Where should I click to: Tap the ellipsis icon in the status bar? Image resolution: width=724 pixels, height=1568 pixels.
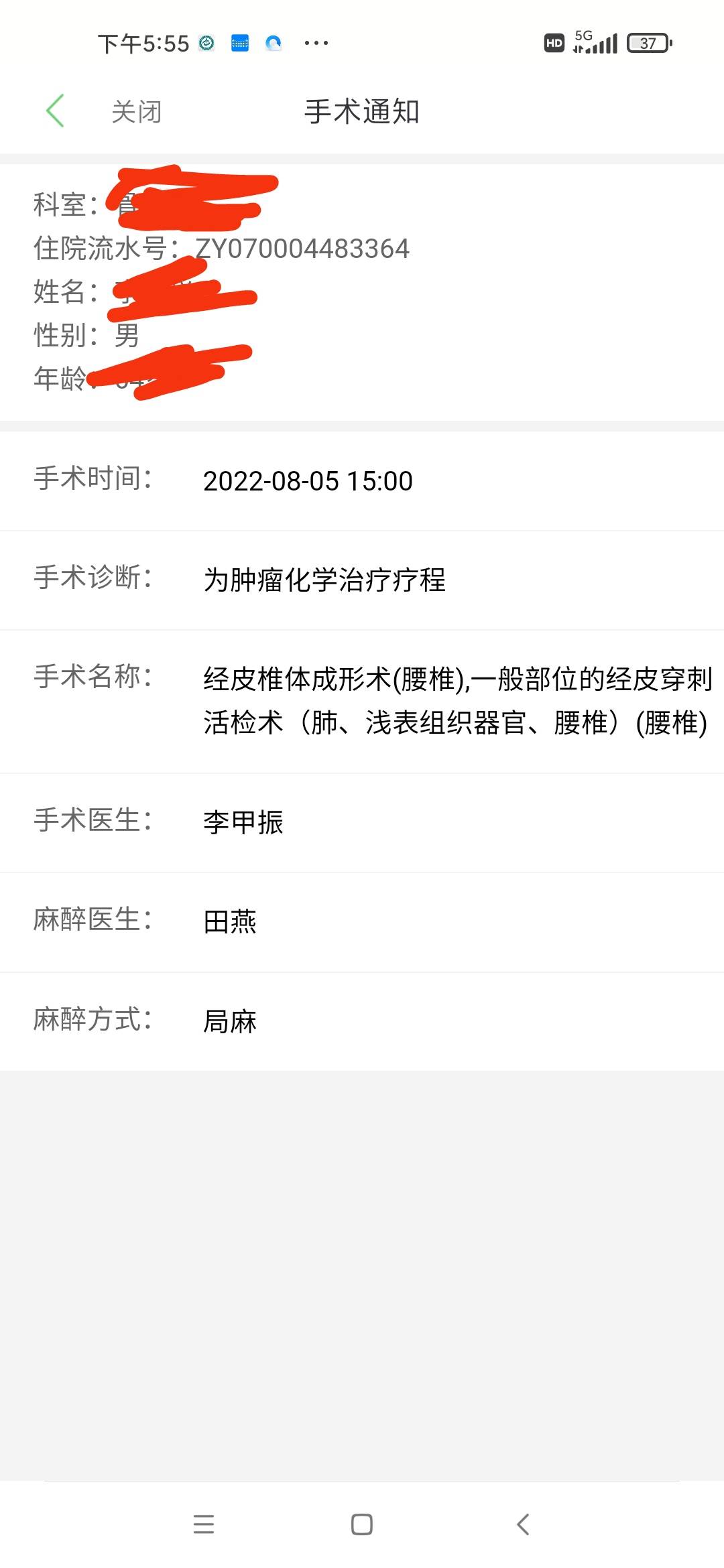[x=315, y=42]
